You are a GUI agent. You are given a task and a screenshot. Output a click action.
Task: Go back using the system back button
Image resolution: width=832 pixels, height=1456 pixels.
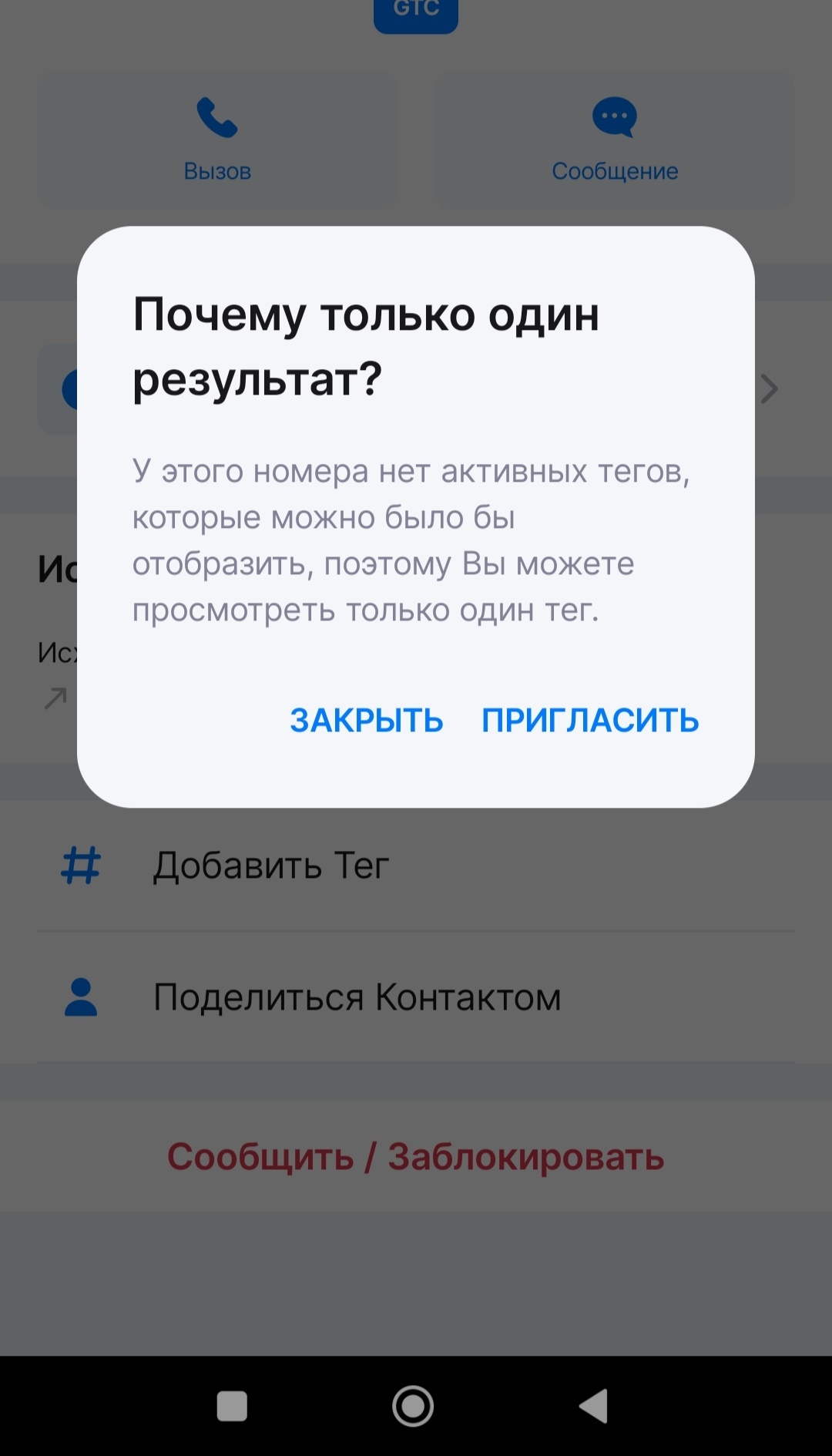tap(594, 1407)
